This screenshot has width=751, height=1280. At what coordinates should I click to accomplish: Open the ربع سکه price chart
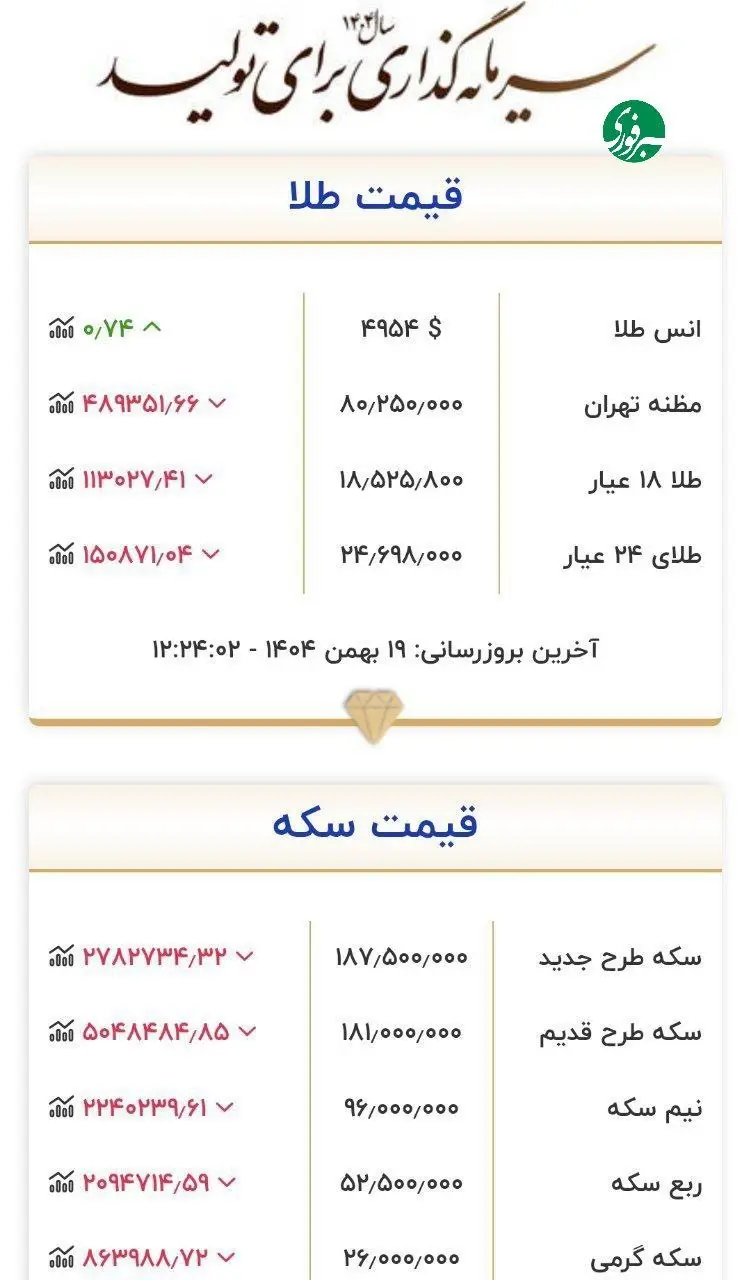click(x=62, y=1182)
